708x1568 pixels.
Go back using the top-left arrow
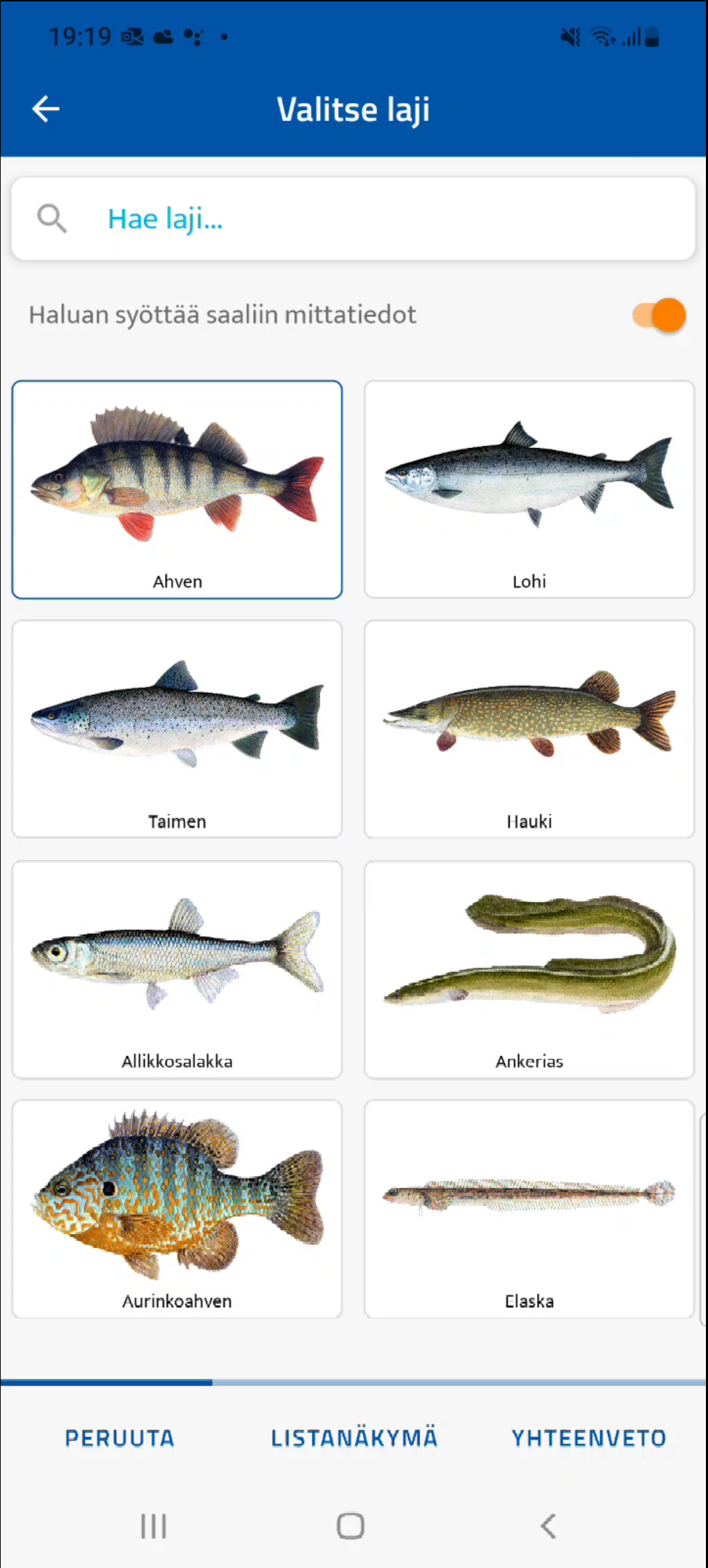(46, 109)
